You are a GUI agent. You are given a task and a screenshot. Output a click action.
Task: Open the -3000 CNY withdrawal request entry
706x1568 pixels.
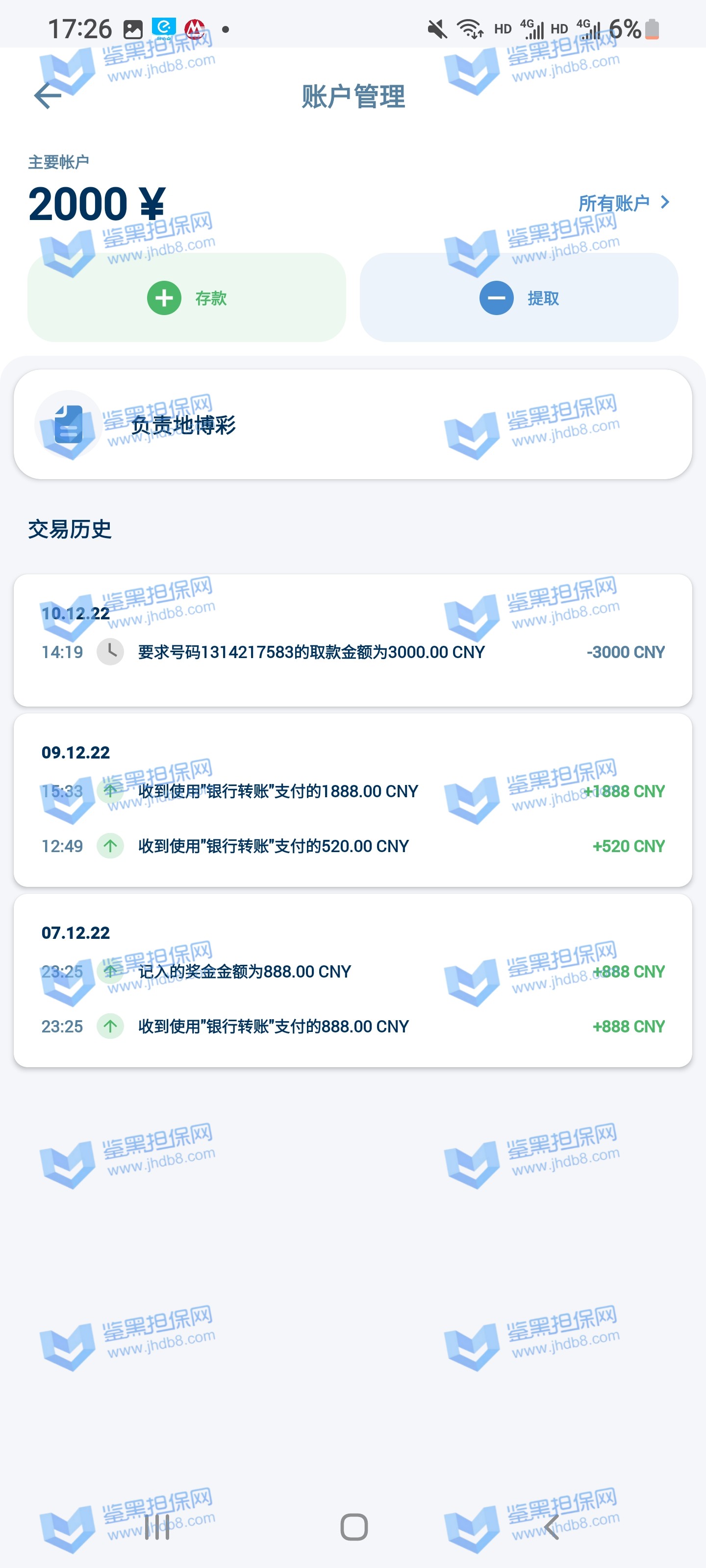[x=353, y=652]
